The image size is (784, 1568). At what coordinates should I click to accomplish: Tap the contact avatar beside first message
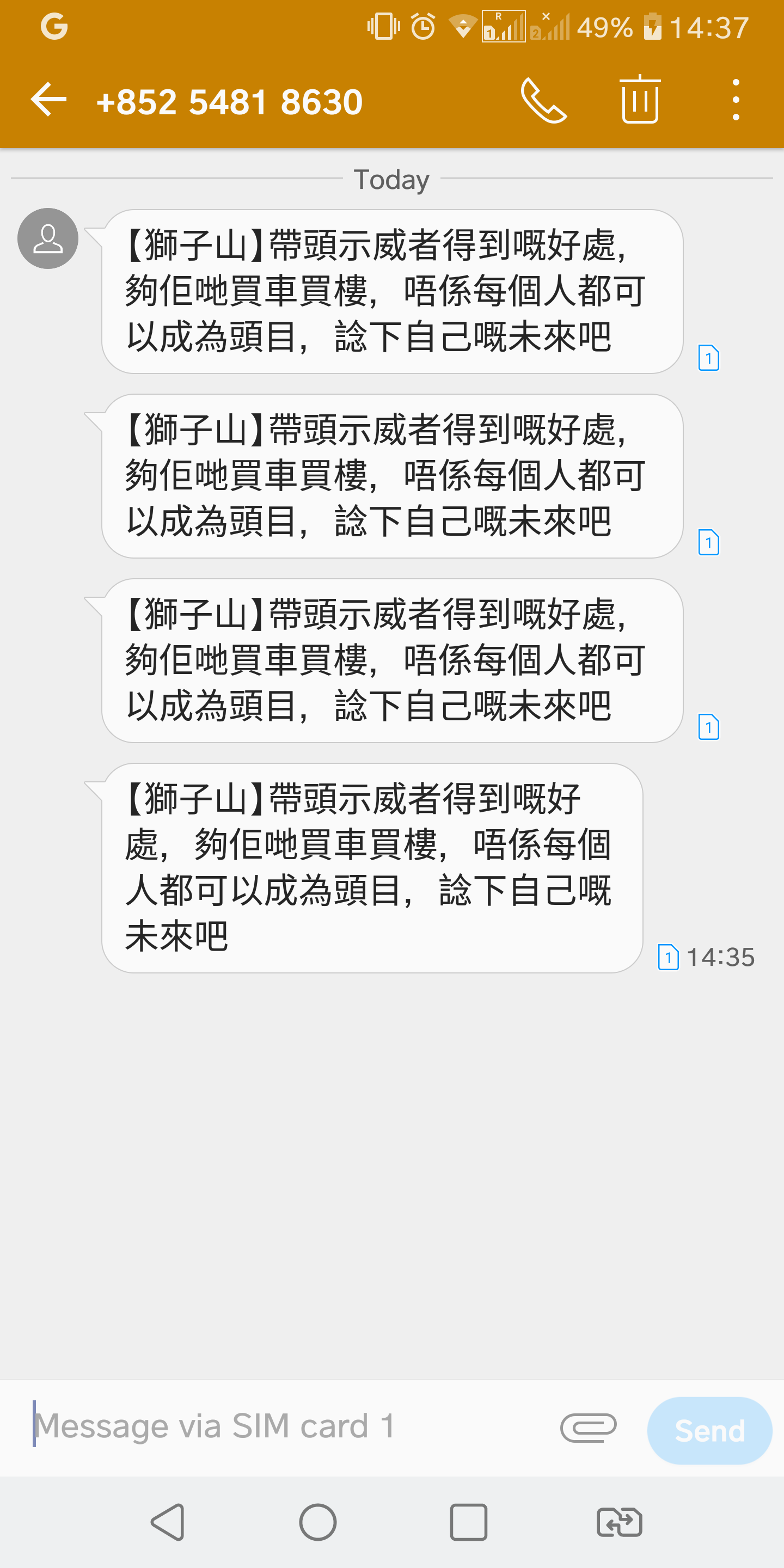click(x=47, y=238)
